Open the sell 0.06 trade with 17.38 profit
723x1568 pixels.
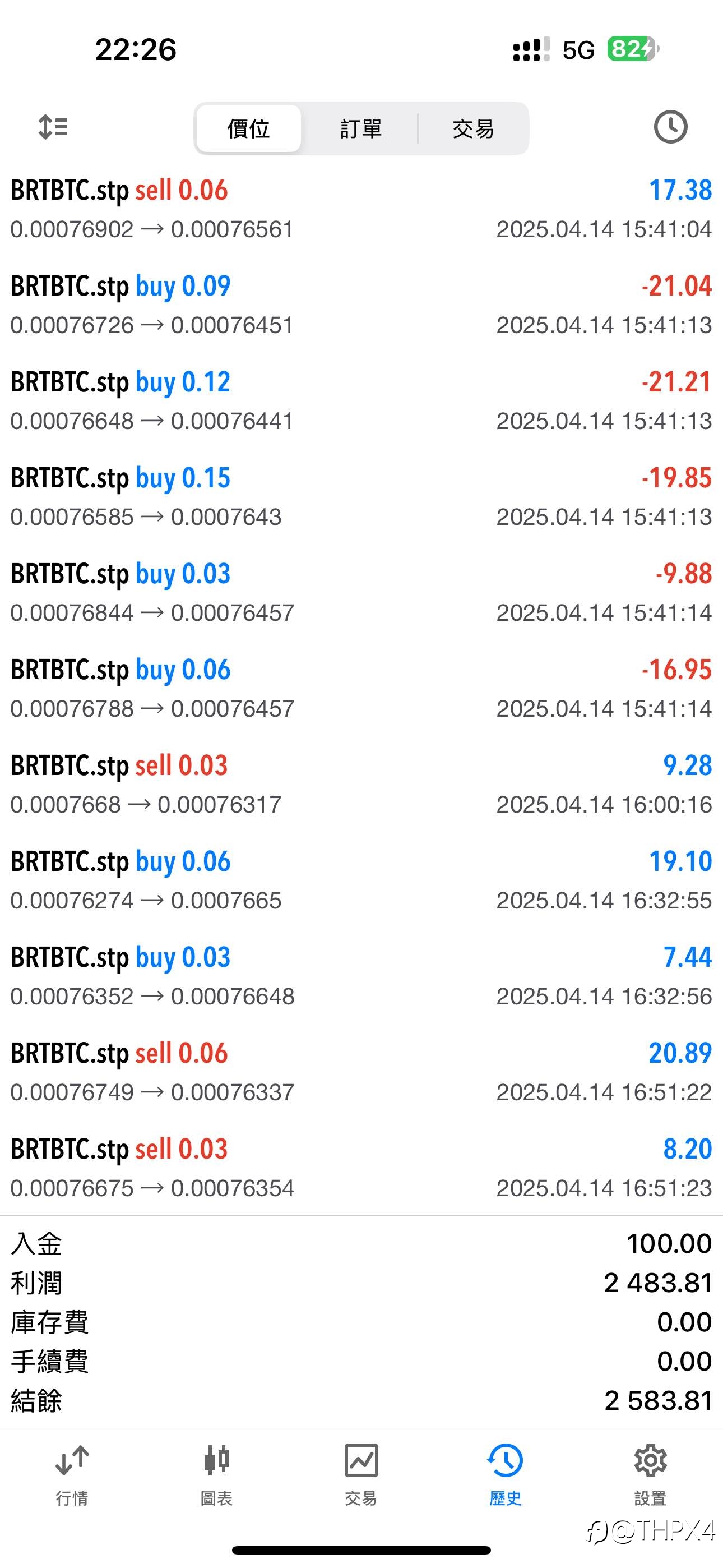click(x=361, y=209)
